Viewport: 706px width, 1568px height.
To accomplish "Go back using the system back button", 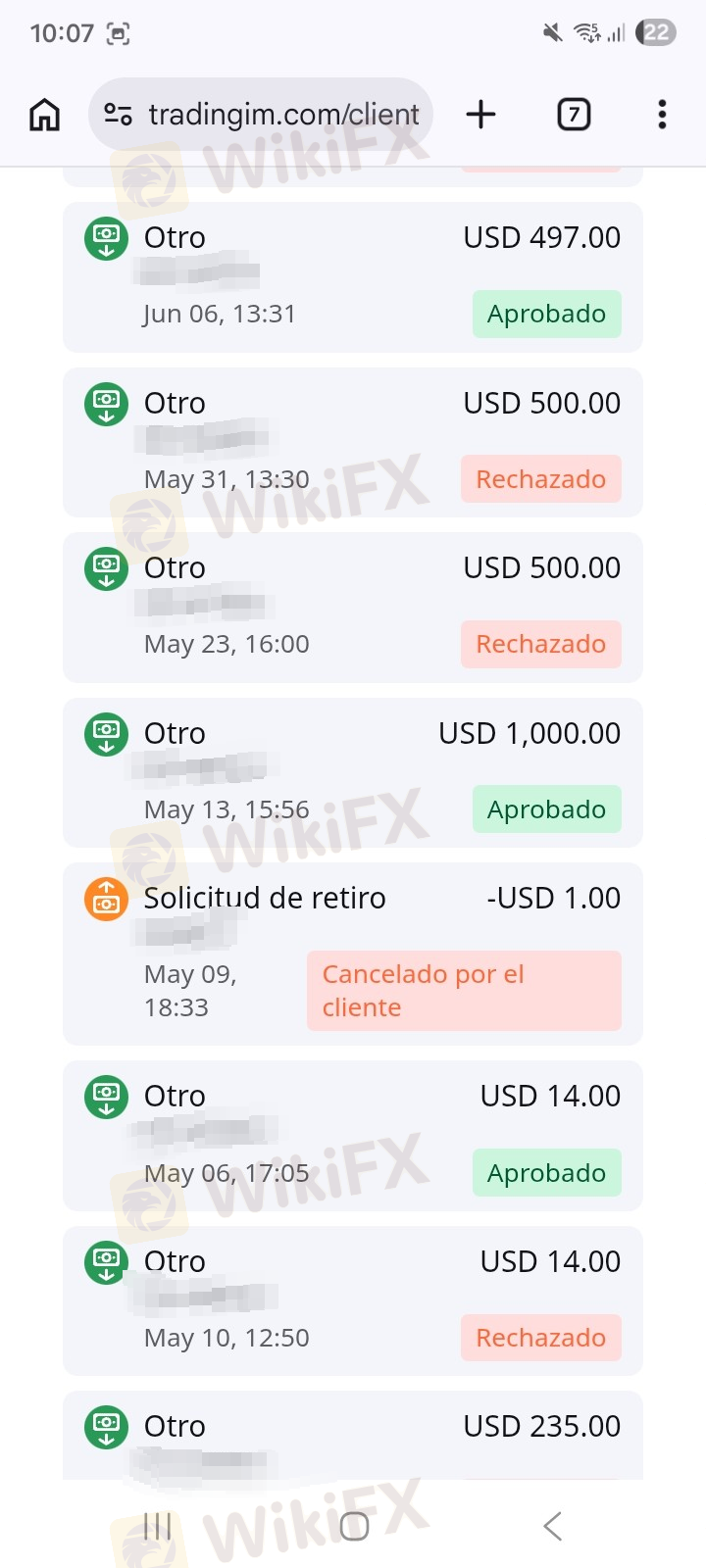I will (x=552, y=1525).
